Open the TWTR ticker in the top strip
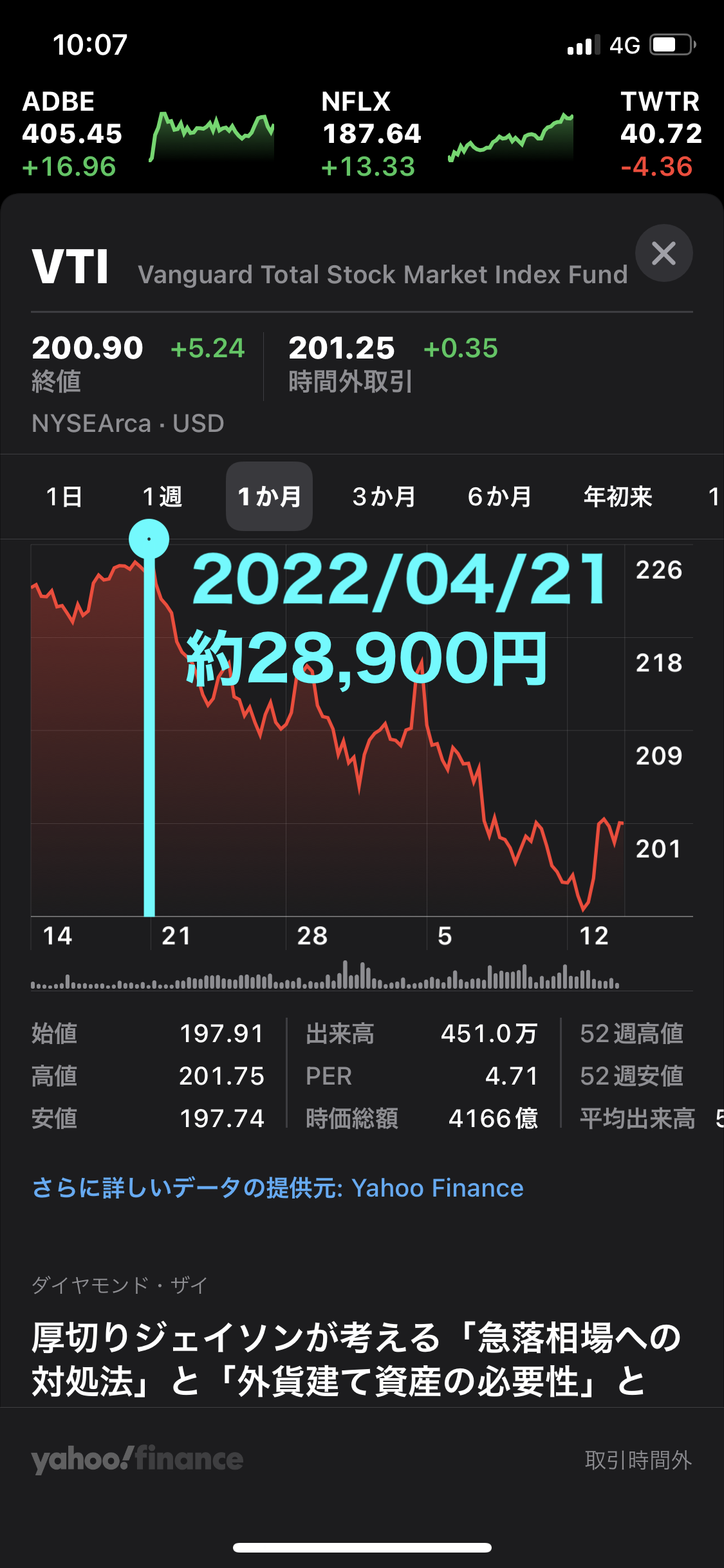Screen dimensions: 724x1568 (x=662, y=134)
